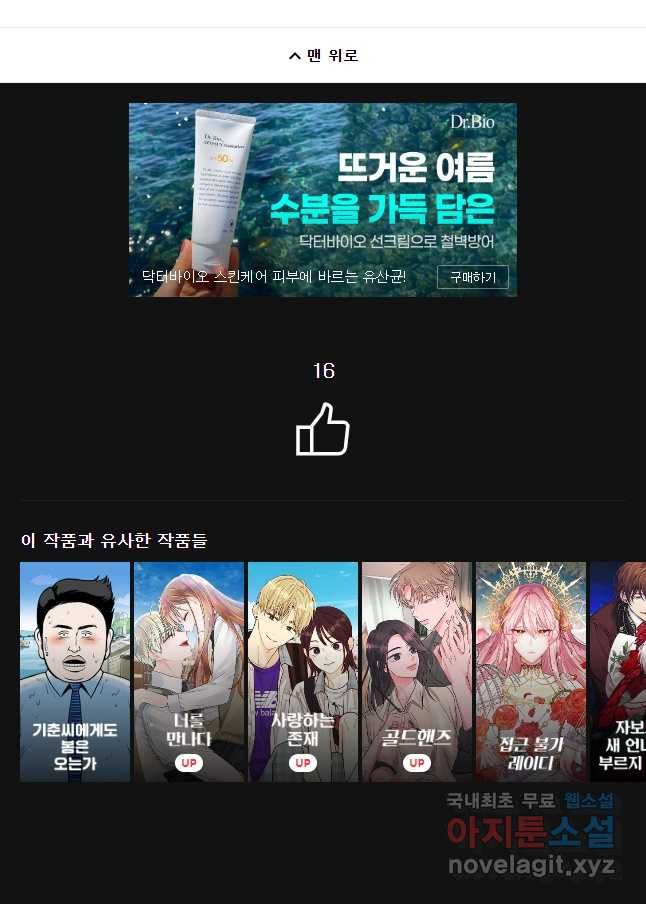Open webtoon 골드핸즈
This screenshot has height=904, width=646.
417,671
